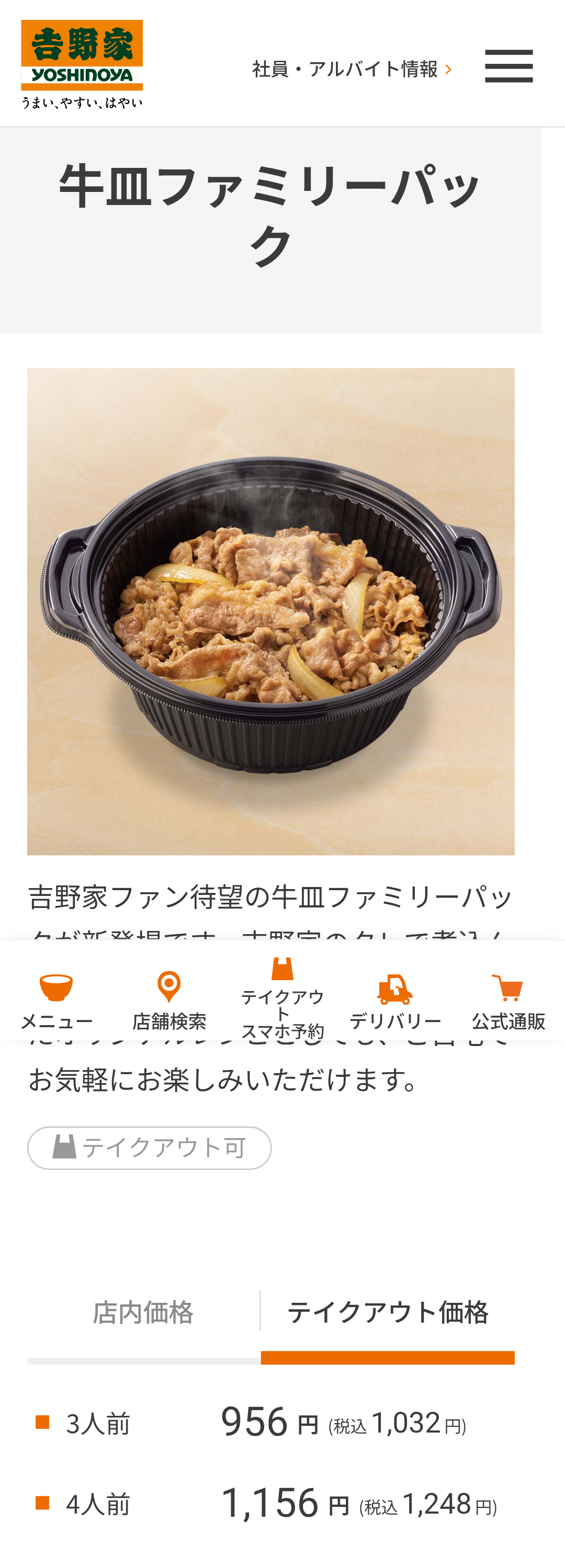The width and height of the screenshot is (565, 1568).
Task: Open テイクアウト スマホ予約
Action: 282,998
